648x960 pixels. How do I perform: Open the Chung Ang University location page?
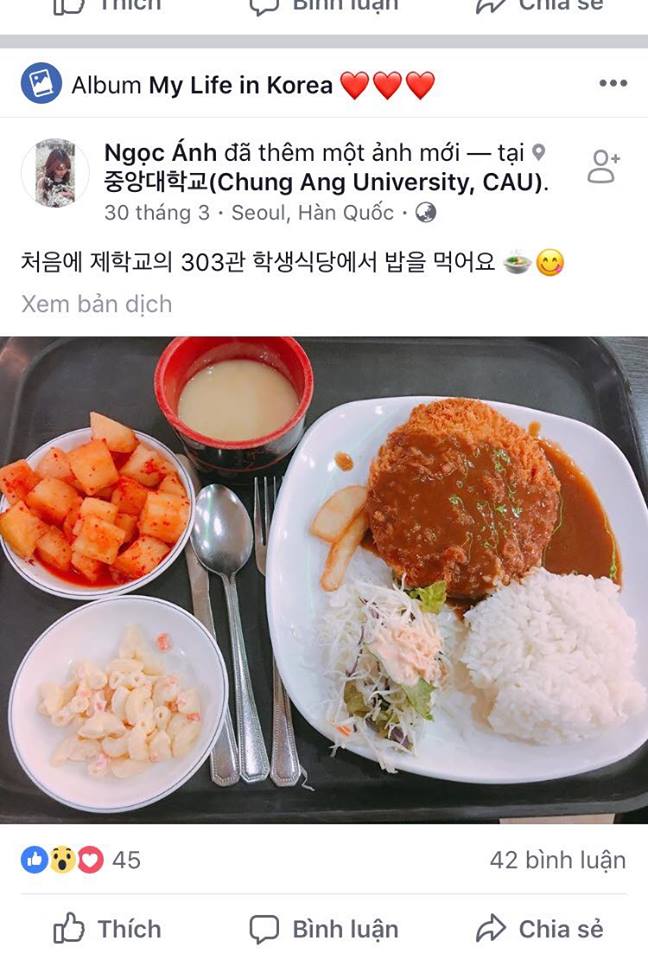[325, 183]
